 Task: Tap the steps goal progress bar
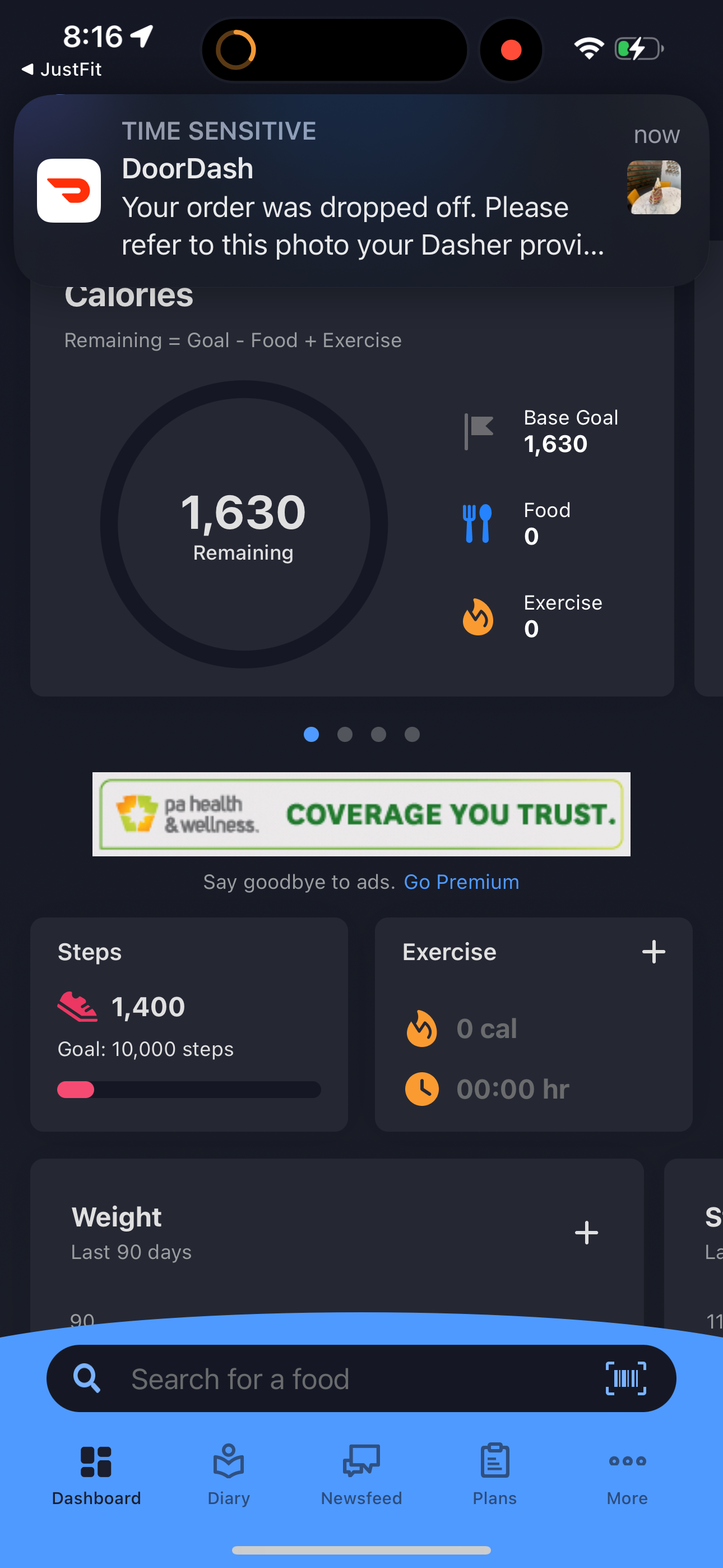pos(189,1090)
